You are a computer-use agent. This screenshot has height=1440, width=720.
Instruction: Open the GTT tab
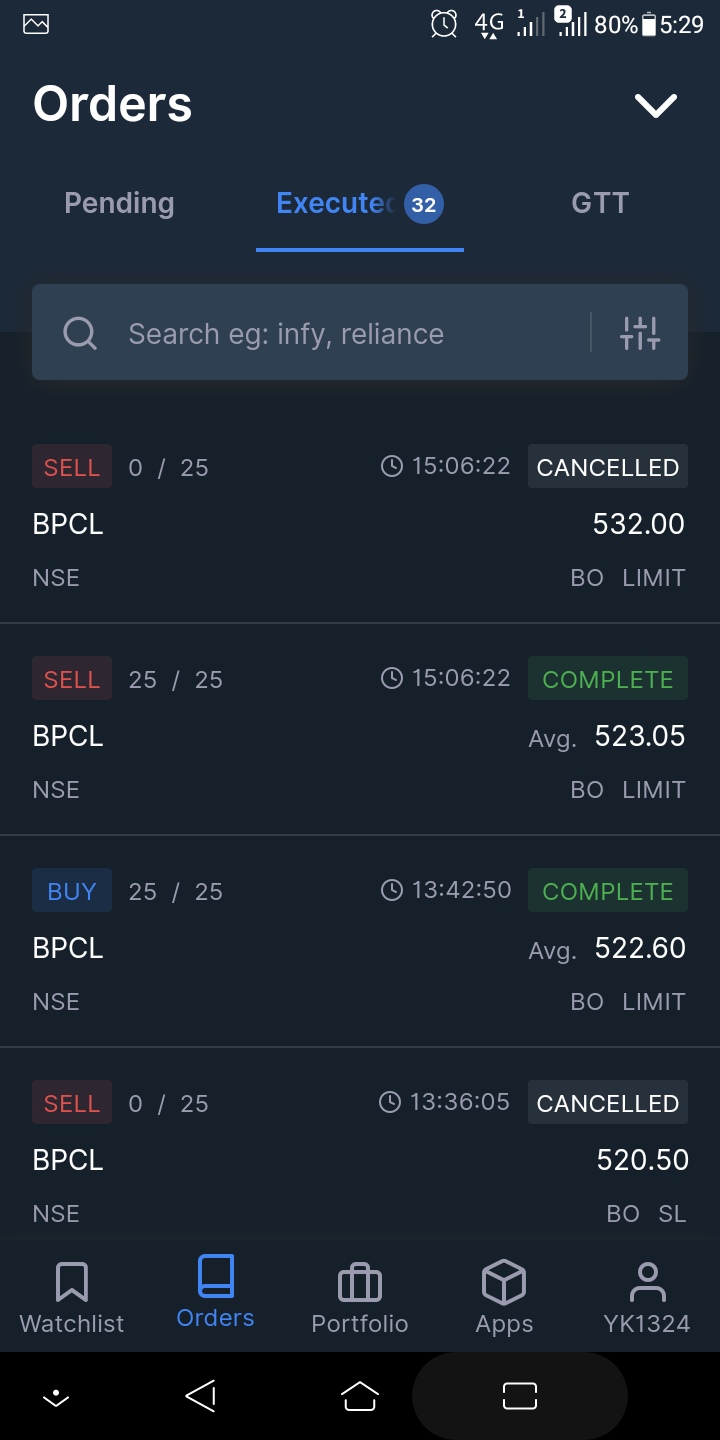click(600, 203)
